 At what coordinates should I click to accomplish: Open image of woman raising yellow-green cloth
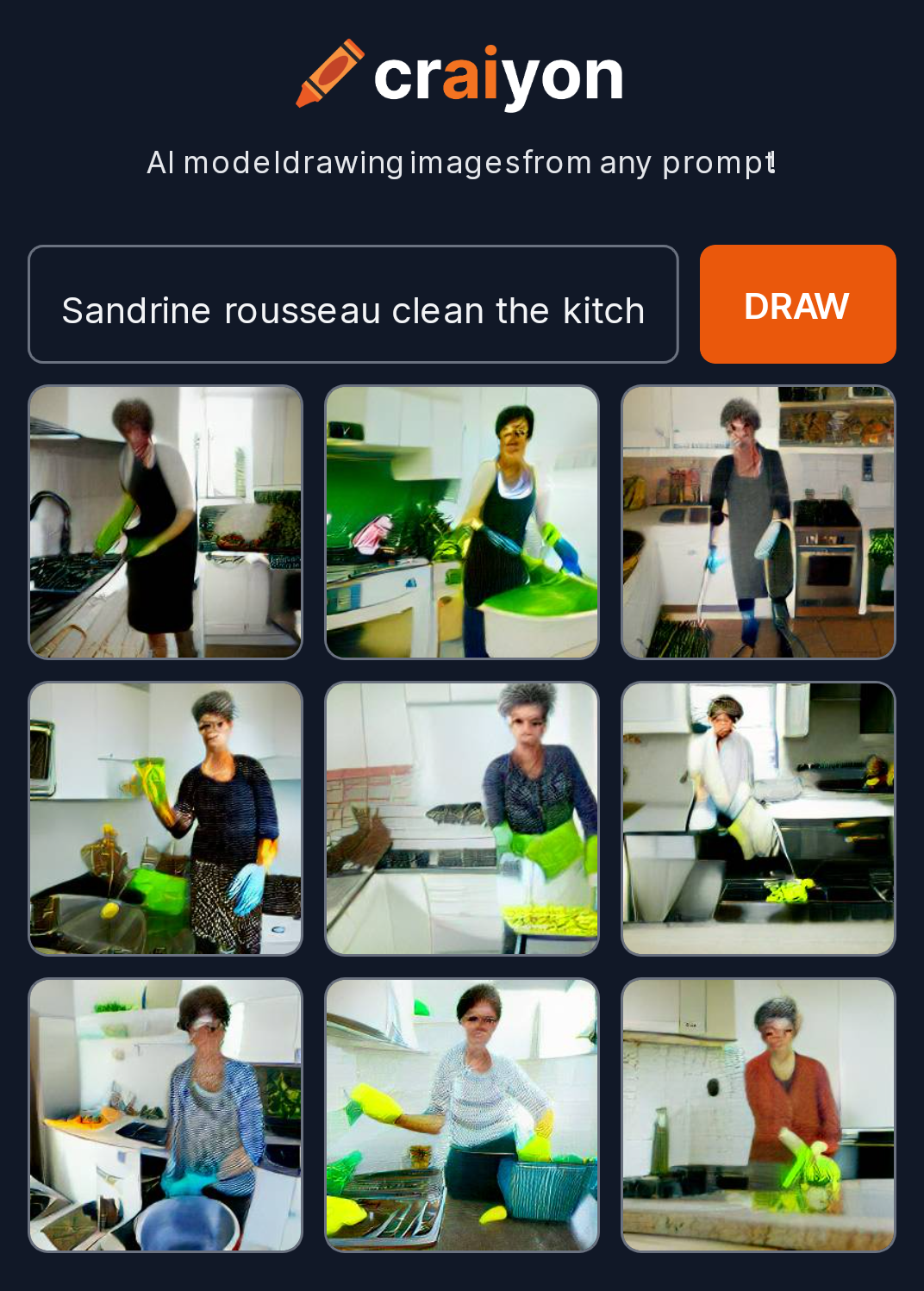pos(165,819)
